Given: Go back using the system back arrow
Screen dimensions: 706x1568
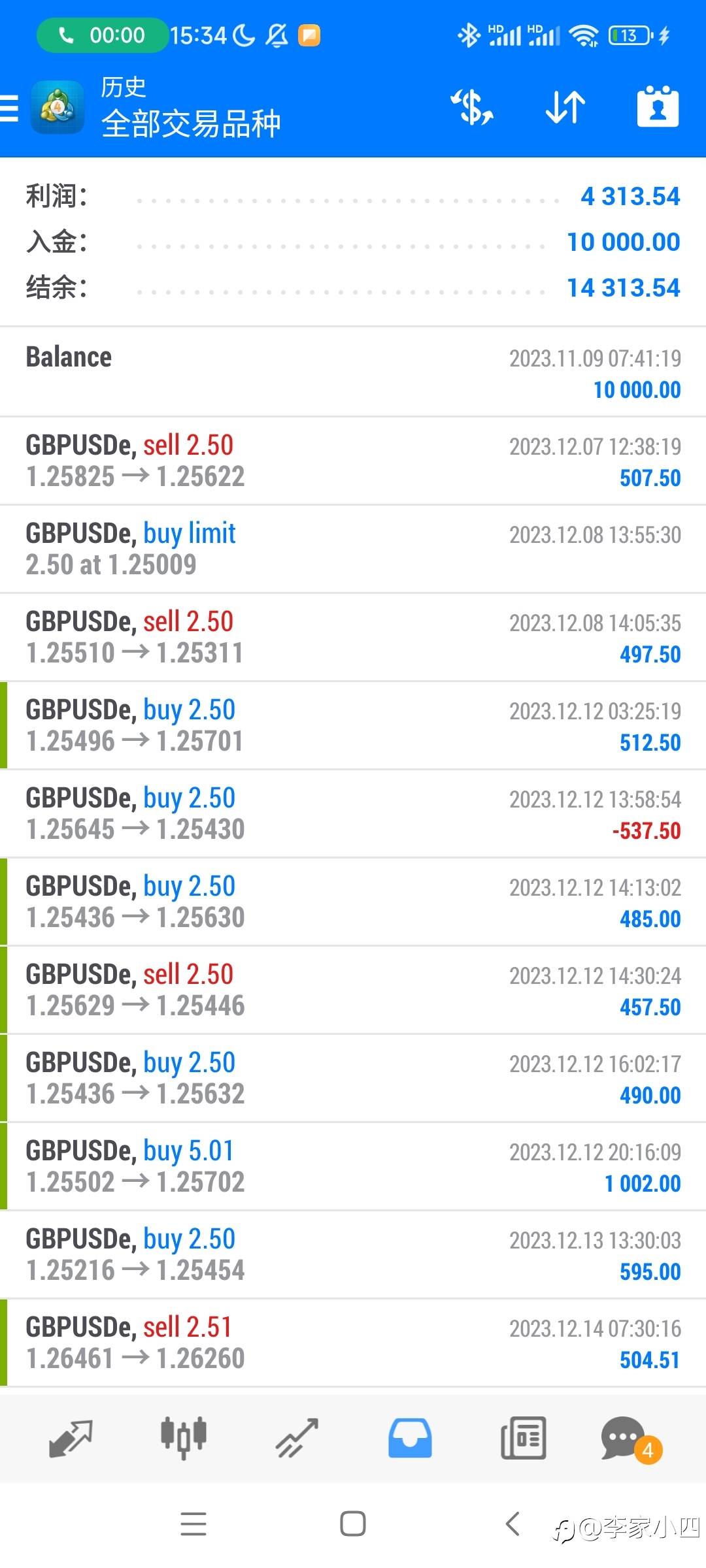Looking at the screenshot, I should [x=513, y=1524].
